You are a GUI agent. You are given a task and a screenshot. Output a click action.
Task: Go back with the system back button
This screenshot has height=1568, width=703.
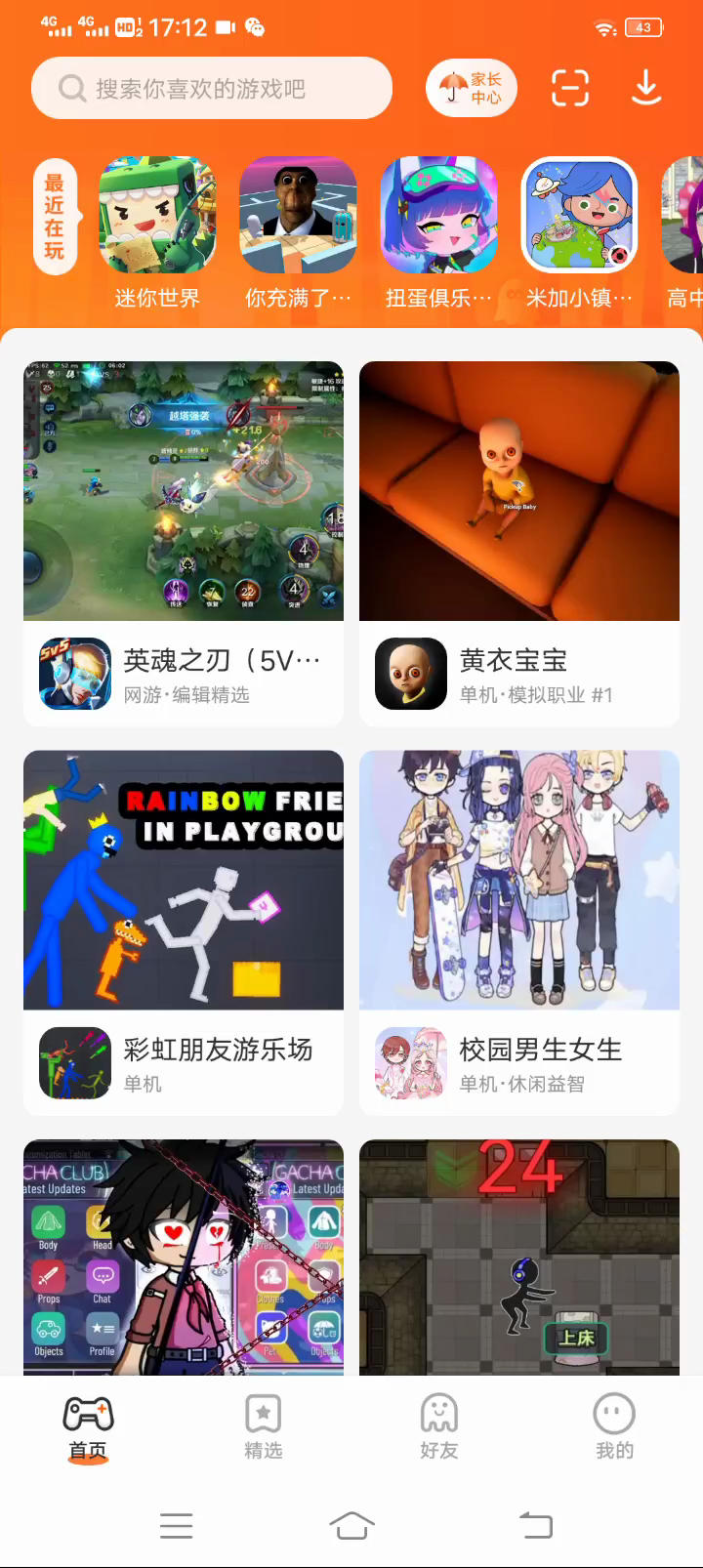535,1525
